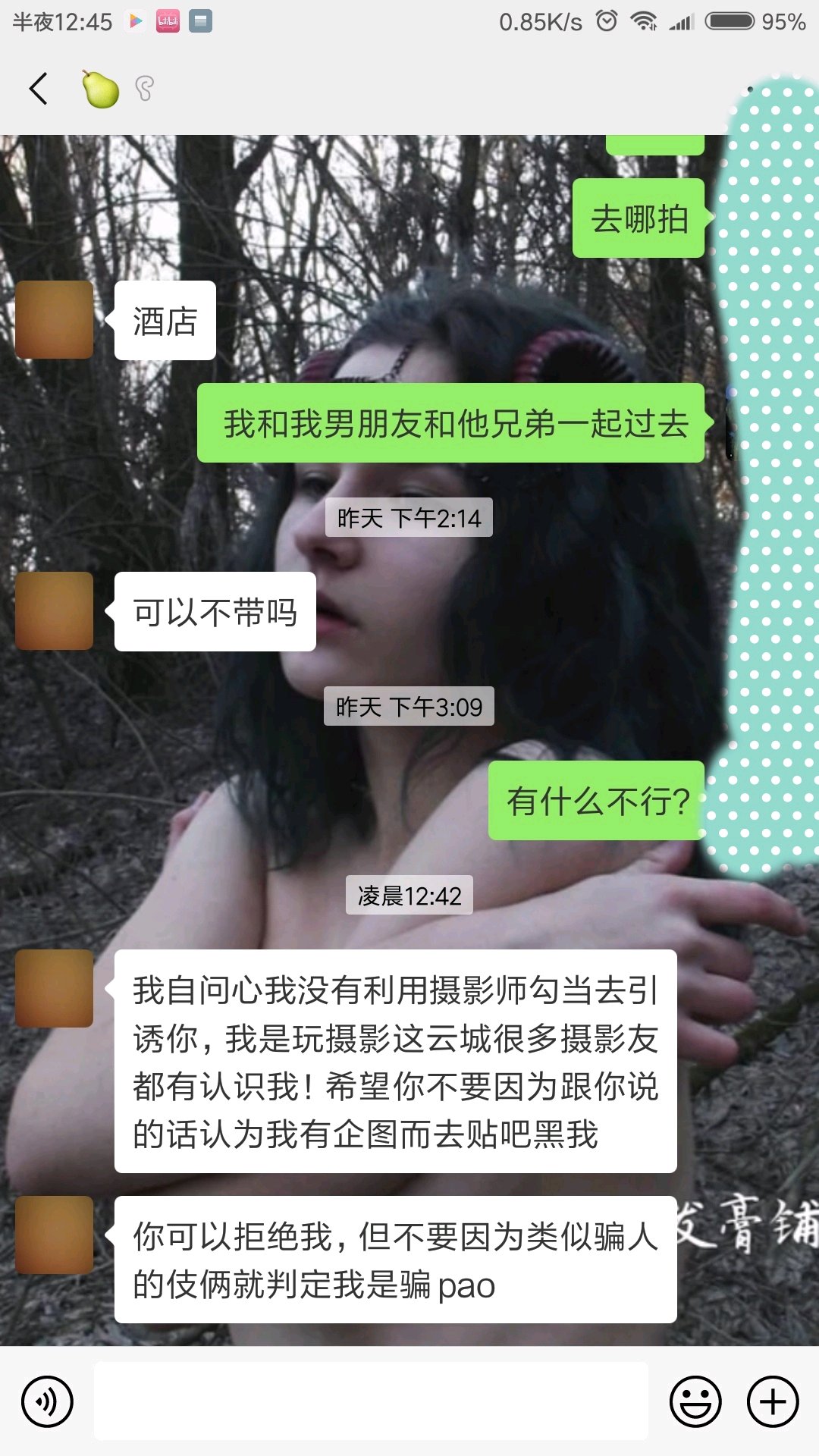Open the plus attachment menu
Viewport: 819px width, 1456px height.
tap(773, 1401)
